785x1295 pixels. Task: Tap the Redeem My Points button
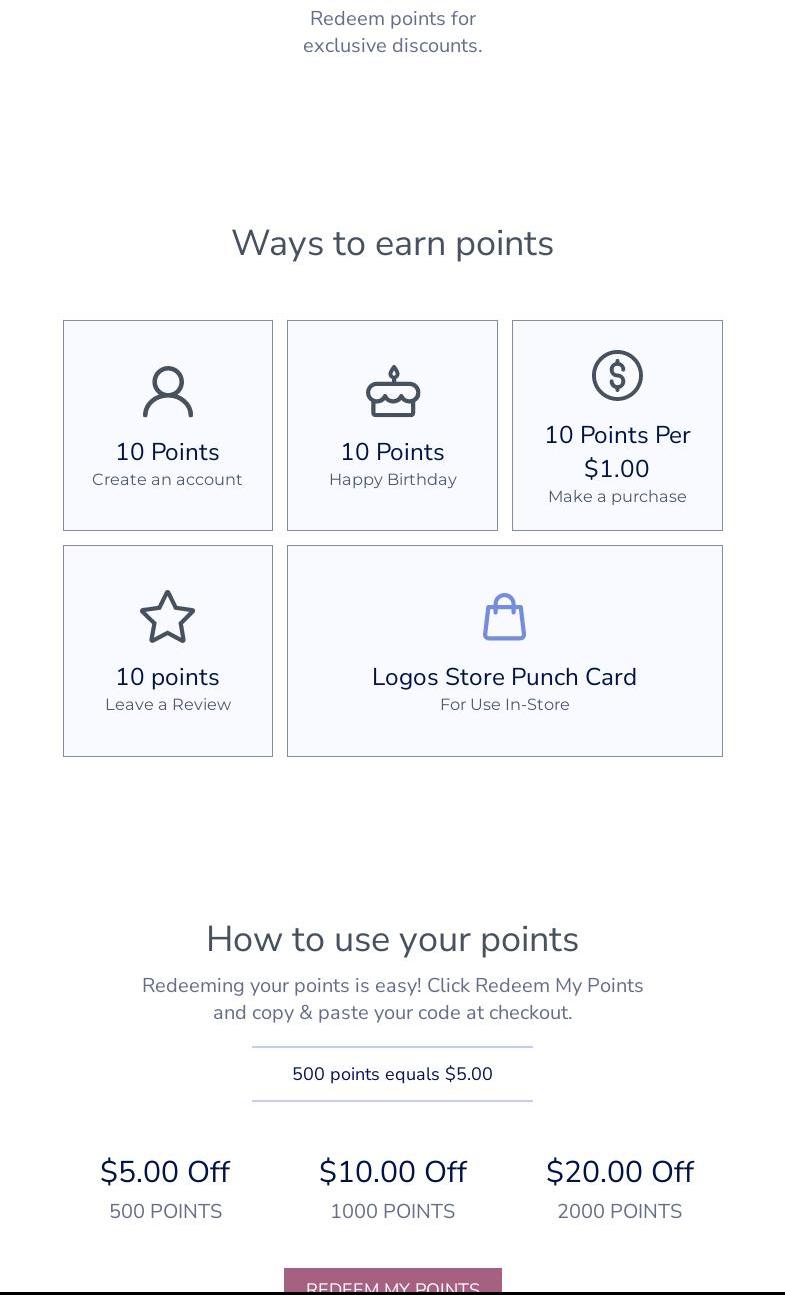pos(392,1281)
